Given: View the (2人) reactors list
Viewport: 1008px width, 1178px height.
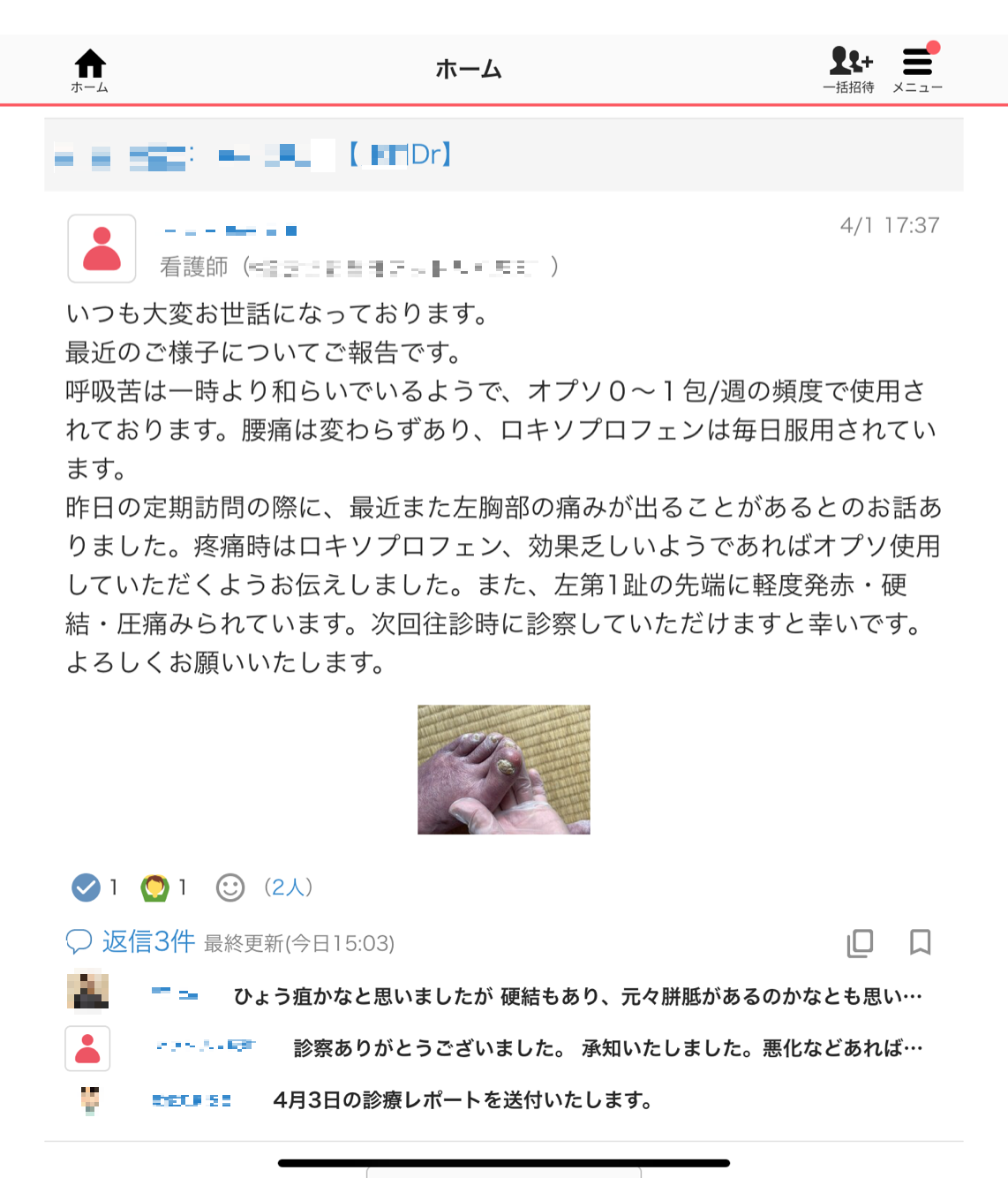Looking at the screenshot, I should click(288, 887).
